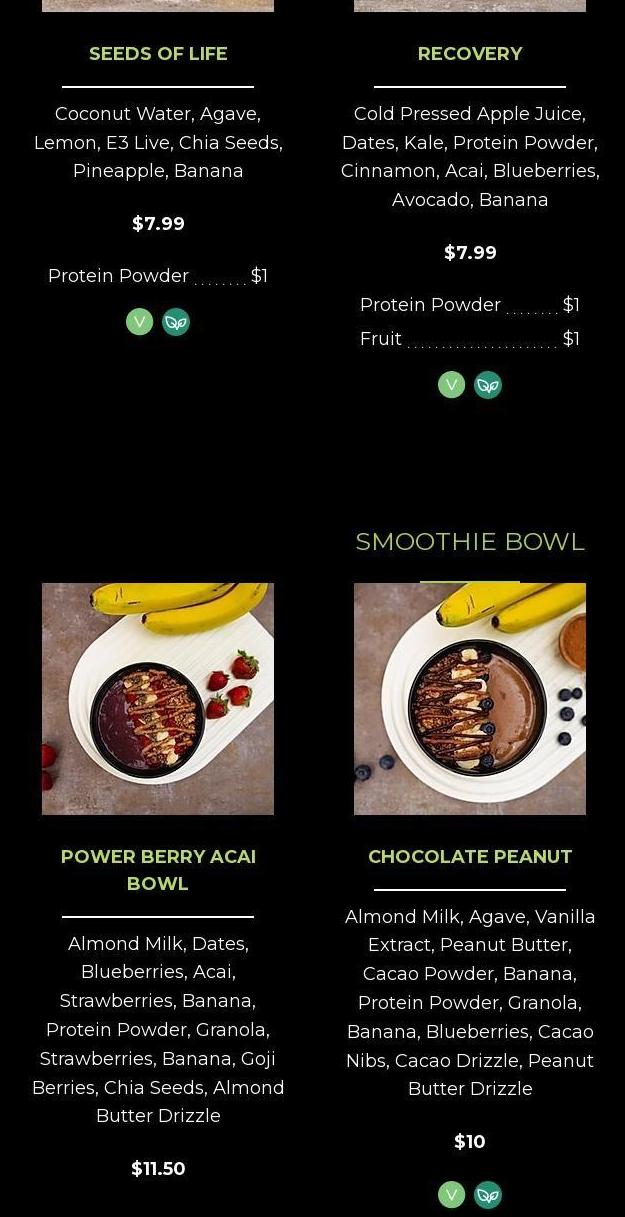Open the Chocolate Peanut bowl photo
This screenshot has height=1217, width=625.
(470, 698)
